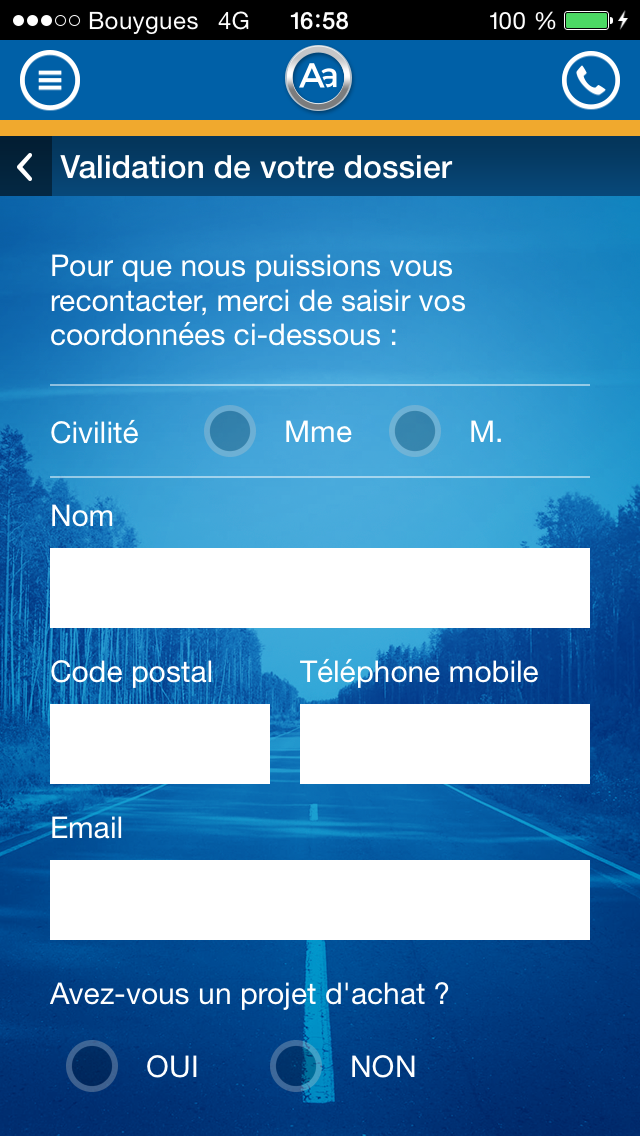This screenshot has height=1136, width=640.
Task: Choose NON for projet d'achat
Action: [296, 1066]
